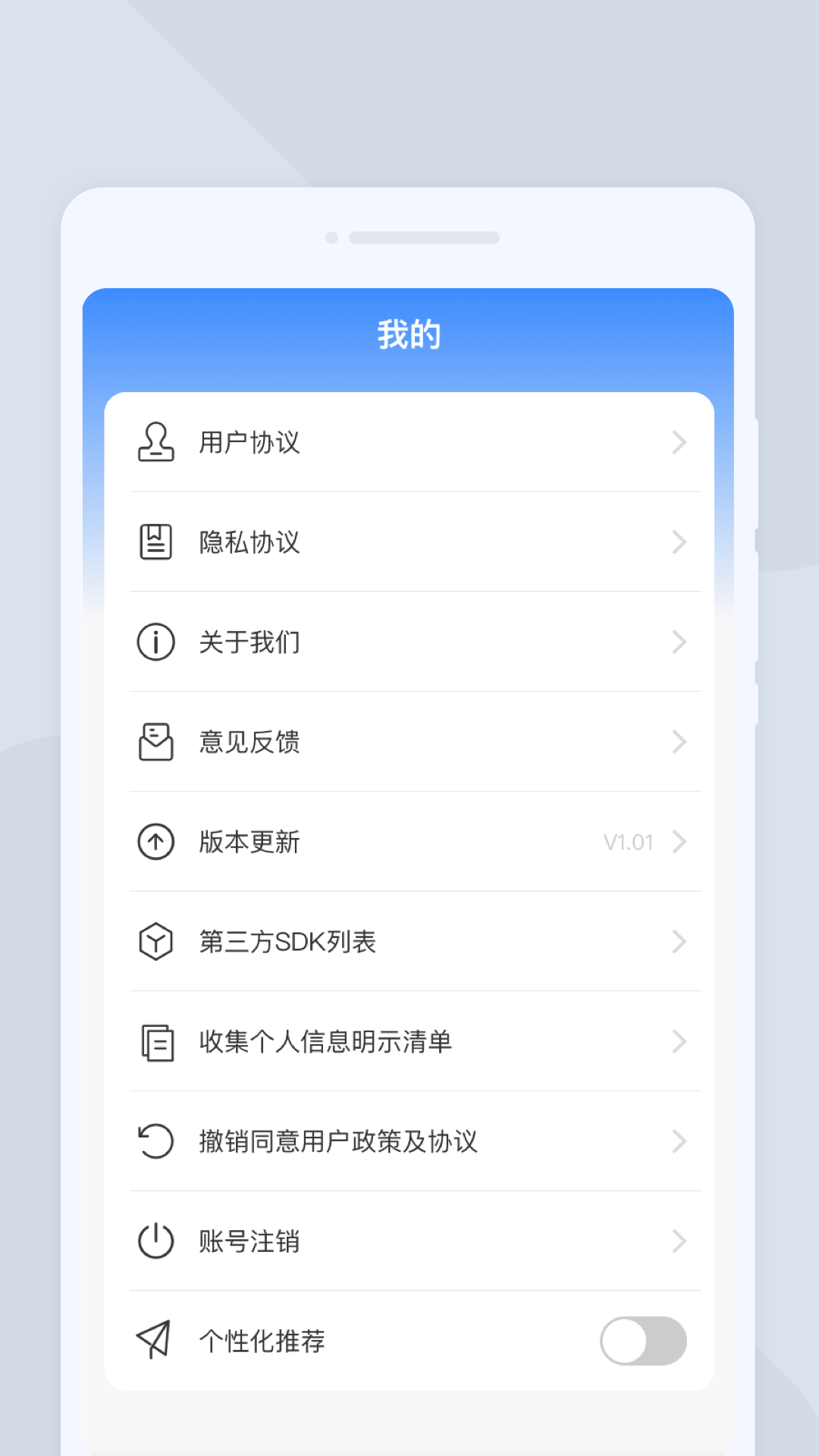This screenshot has height=1456, width=819.
Task: Open 关于我们
Action: point(409,642)
